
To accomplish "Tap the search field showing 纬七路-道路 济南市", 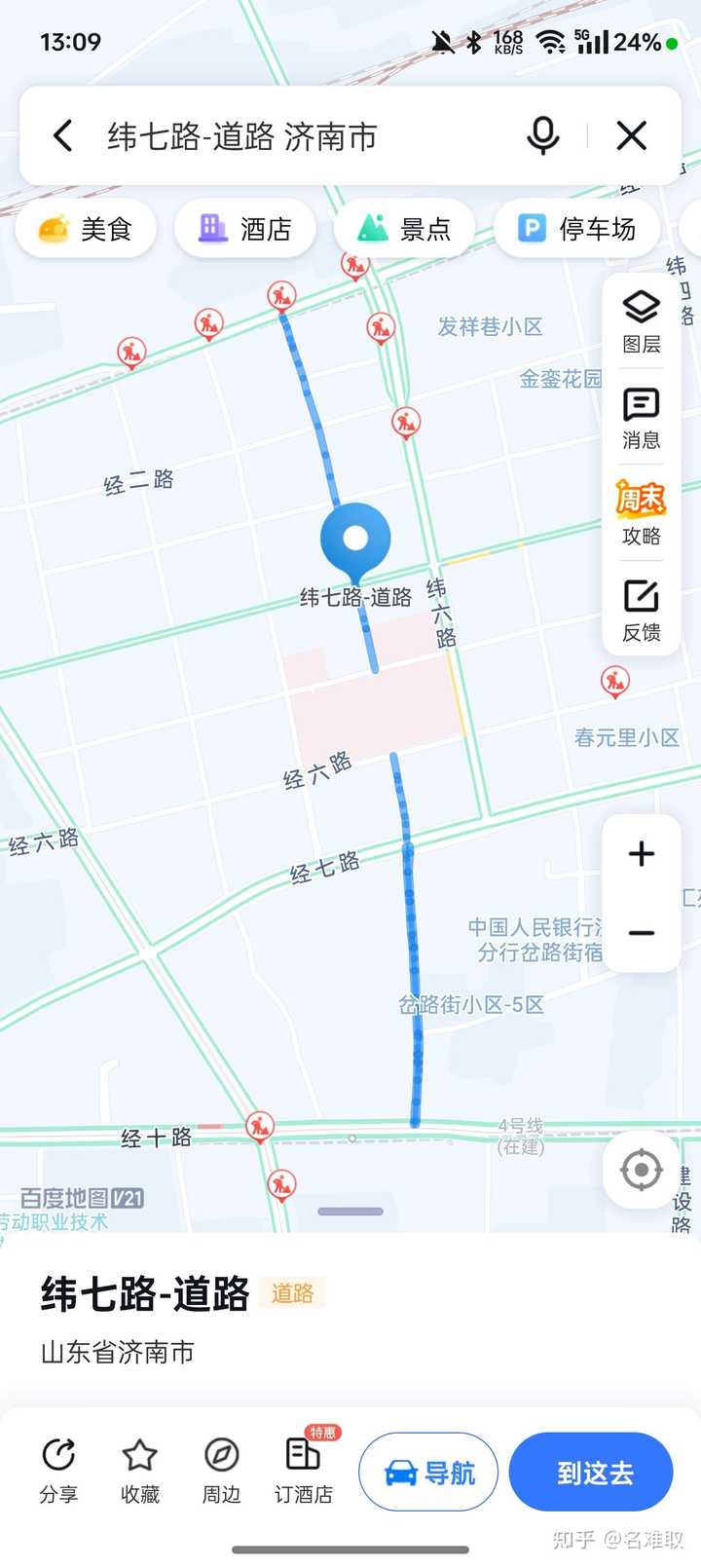I will [292, 136].
